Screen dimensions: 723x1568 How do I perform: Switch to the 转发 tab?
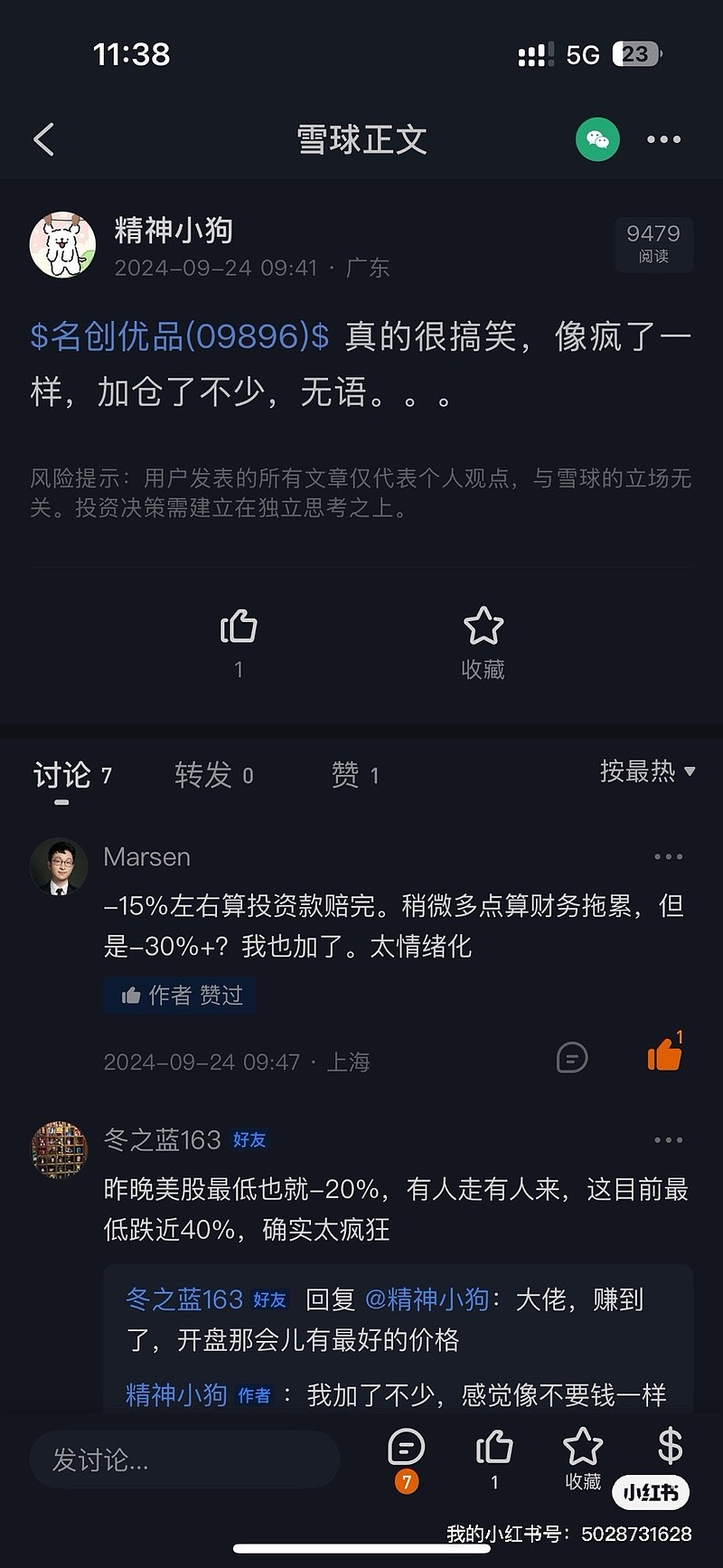[214, 775]
